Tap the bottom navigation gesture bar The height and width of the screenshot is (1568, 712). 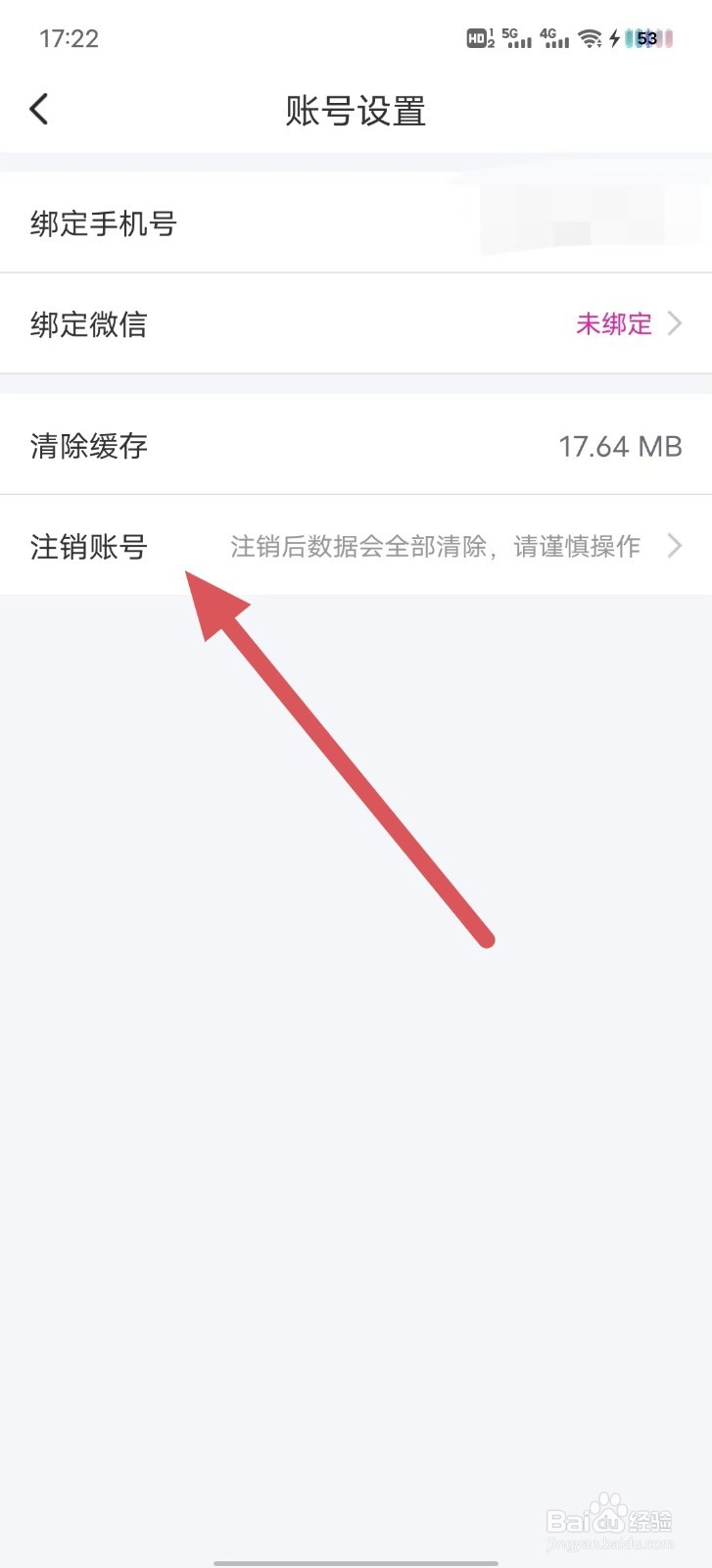pyautogui.click(x=356, y=1560)
